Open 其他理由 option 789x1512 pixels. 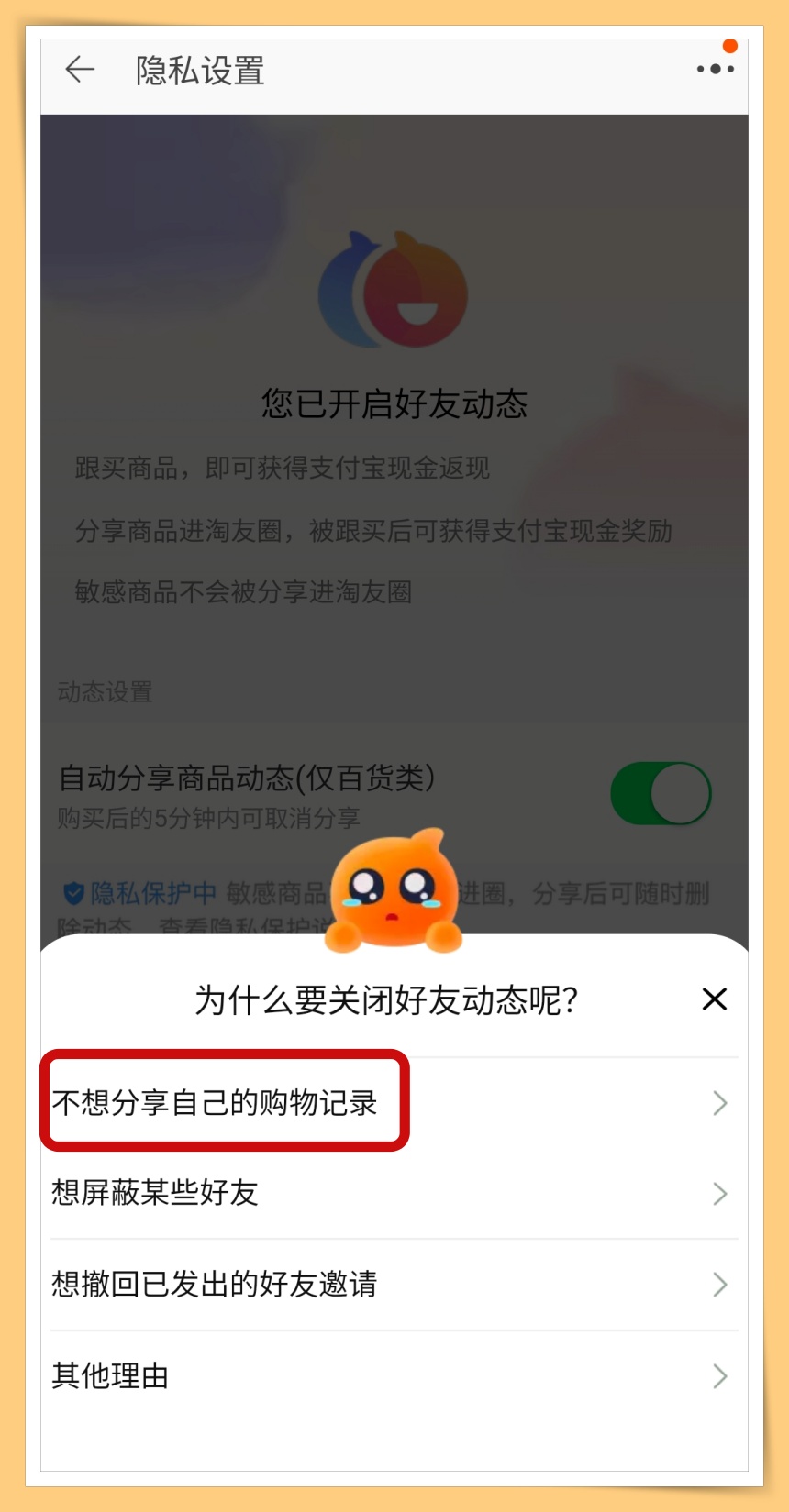click(x=393, y=1375)
